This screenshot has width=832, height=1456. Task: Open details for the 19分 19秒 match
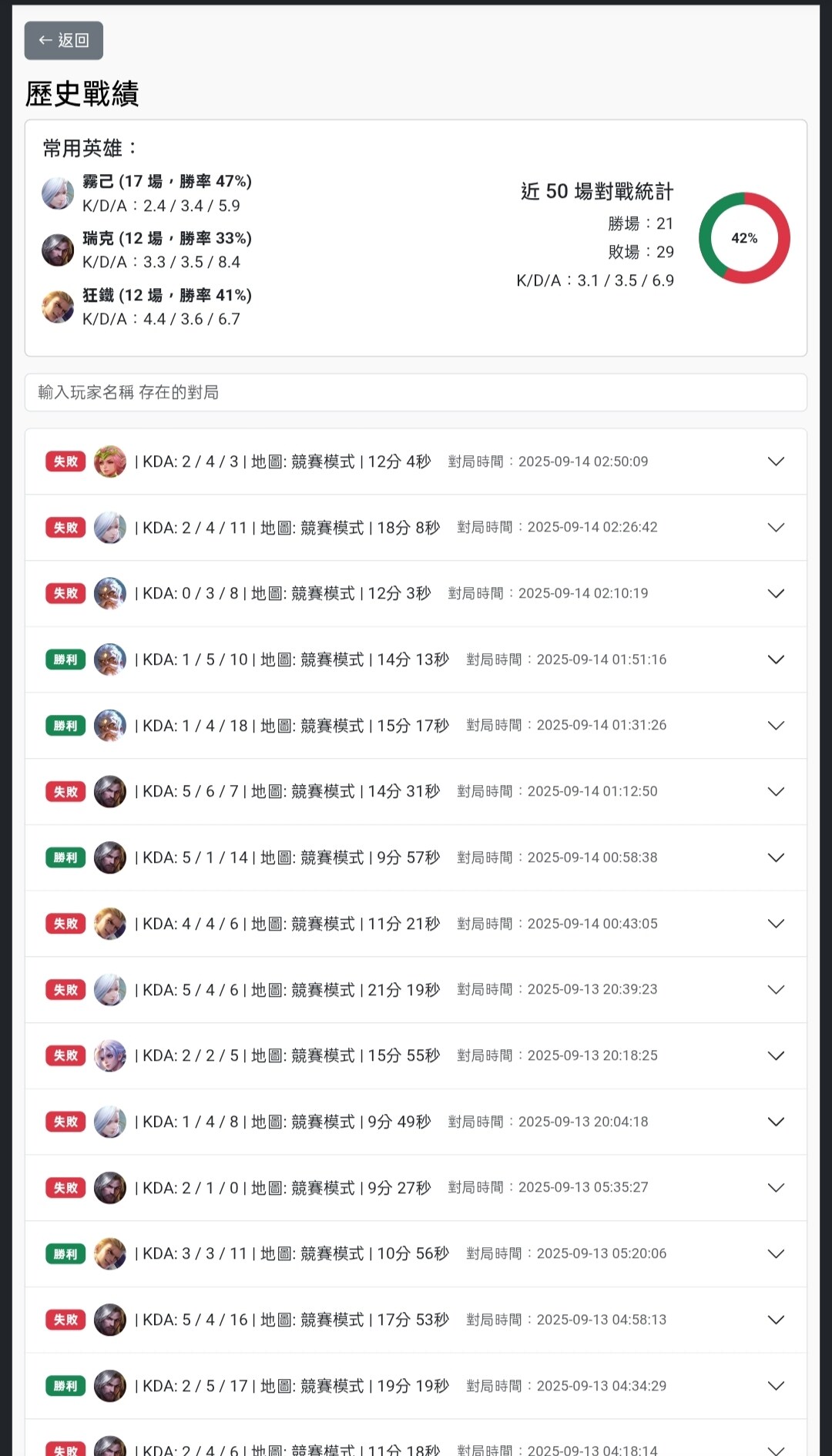[x=776, y=1386]
